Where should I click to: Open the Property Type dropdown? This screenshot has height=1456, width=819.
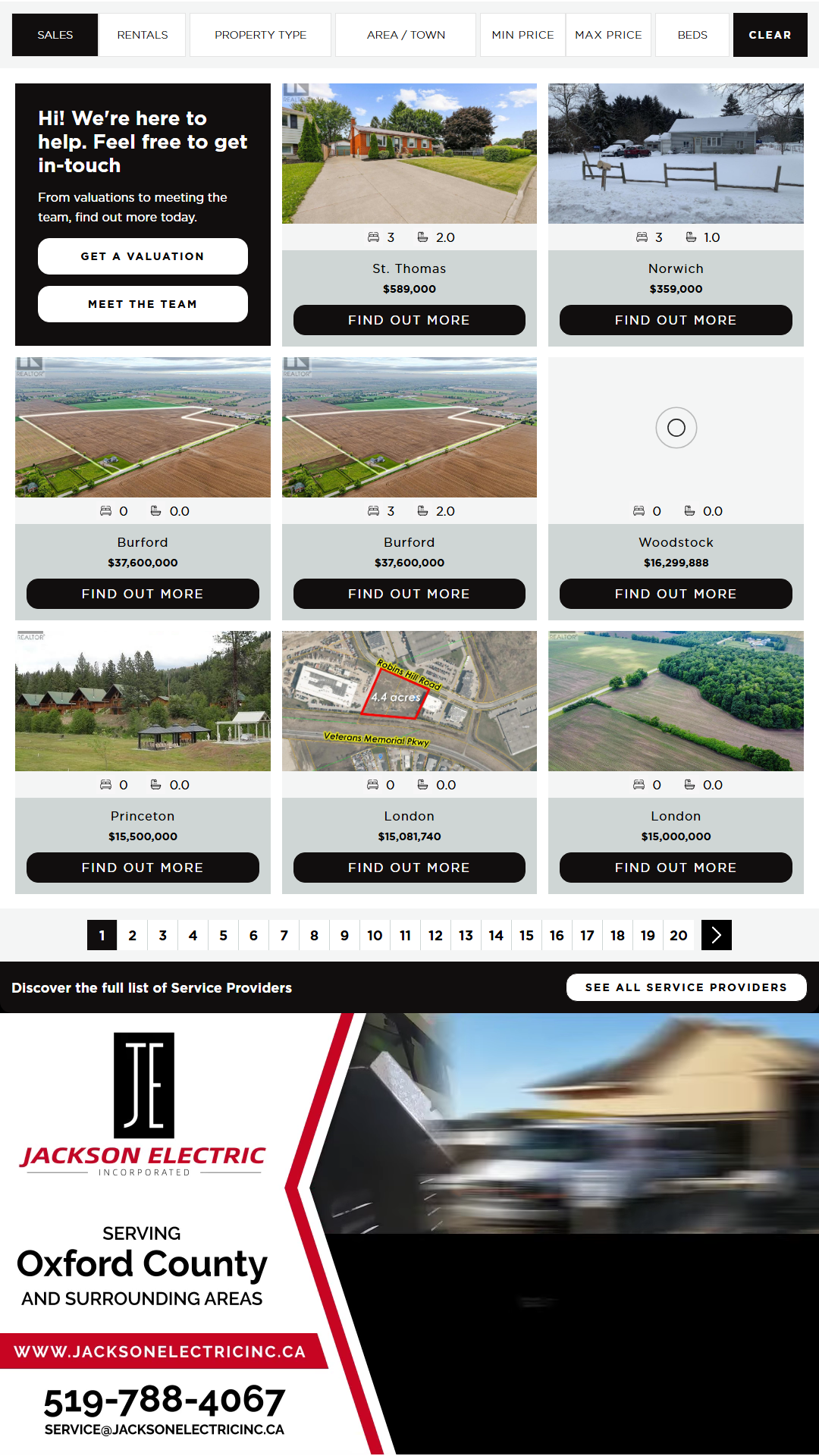[260, 35]
